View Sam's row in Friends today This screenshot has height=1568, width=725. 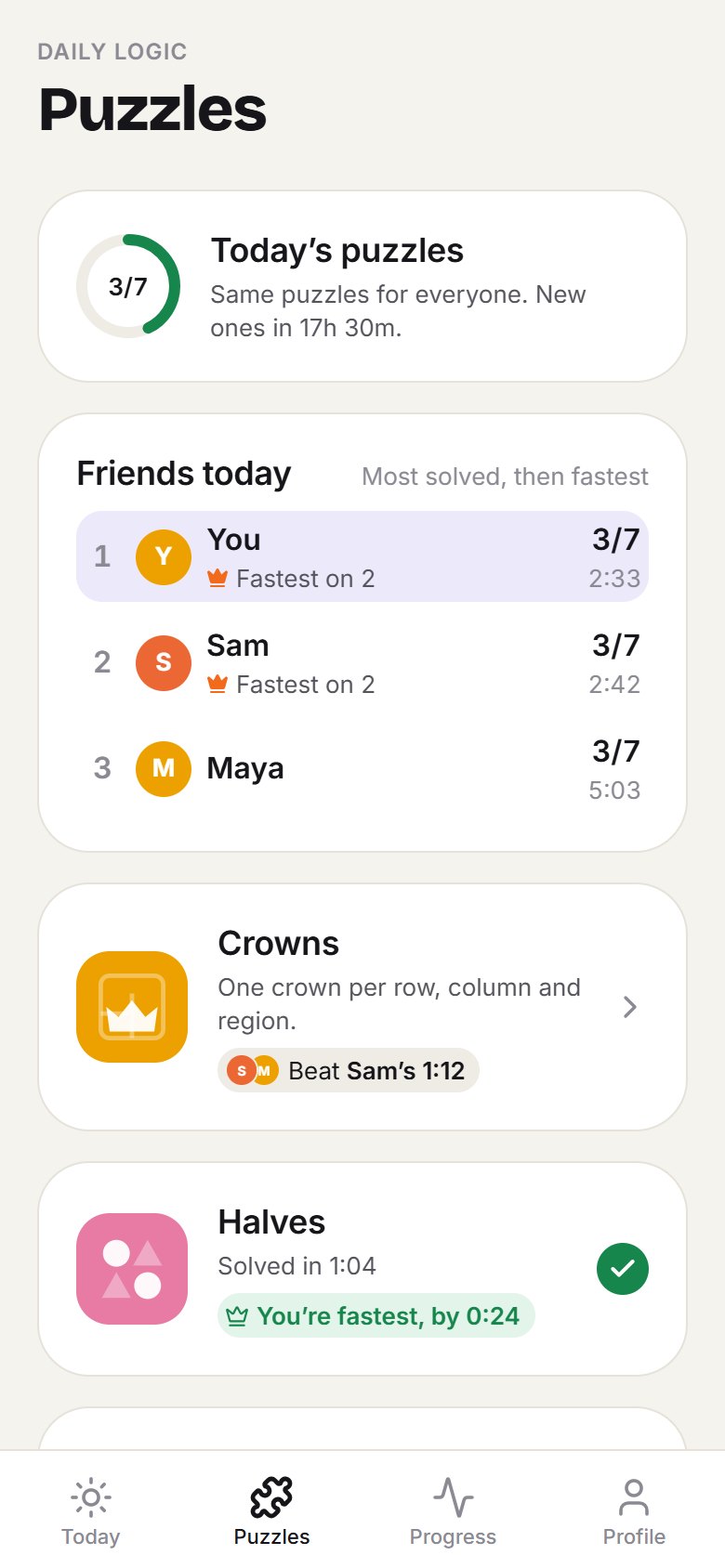coord(362,662)
